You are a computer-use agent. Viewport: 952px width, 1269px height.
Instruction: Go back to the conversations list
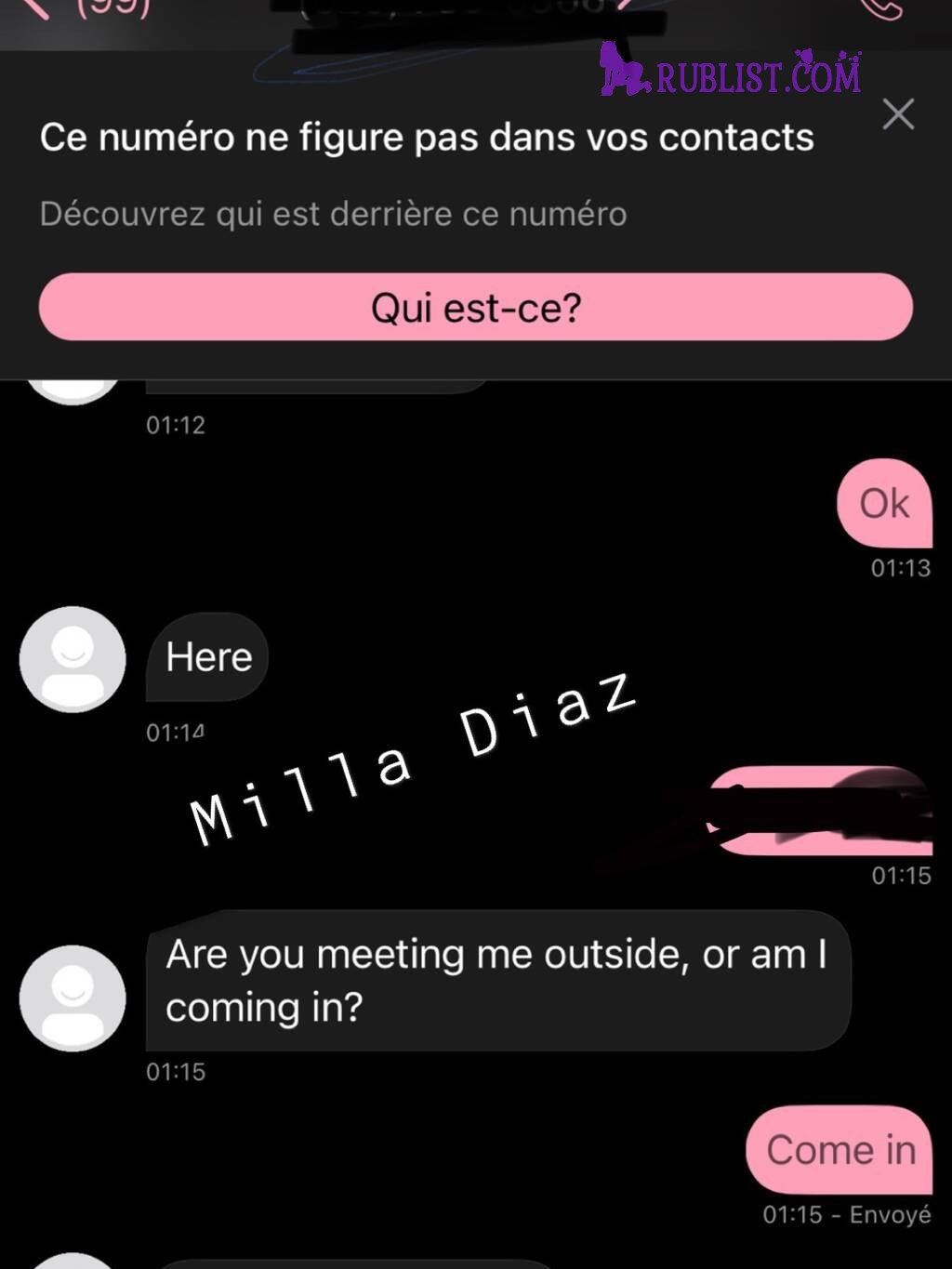37,9
